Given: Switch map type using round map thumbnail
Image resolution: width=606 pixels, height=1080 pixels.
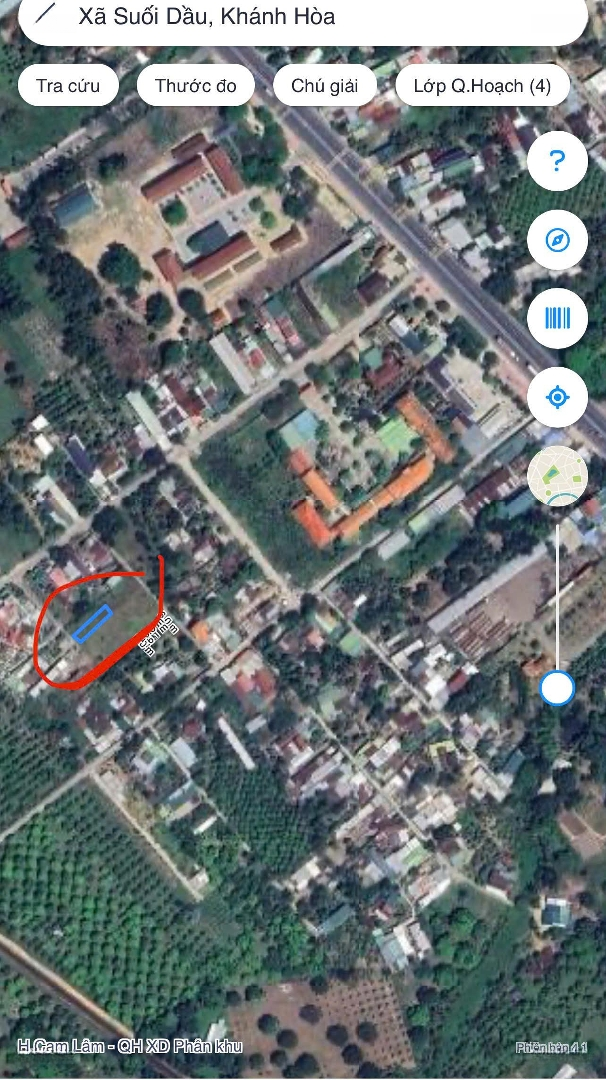Looking at the screenshot, I should pyautogui.click(x=557, y=476).
